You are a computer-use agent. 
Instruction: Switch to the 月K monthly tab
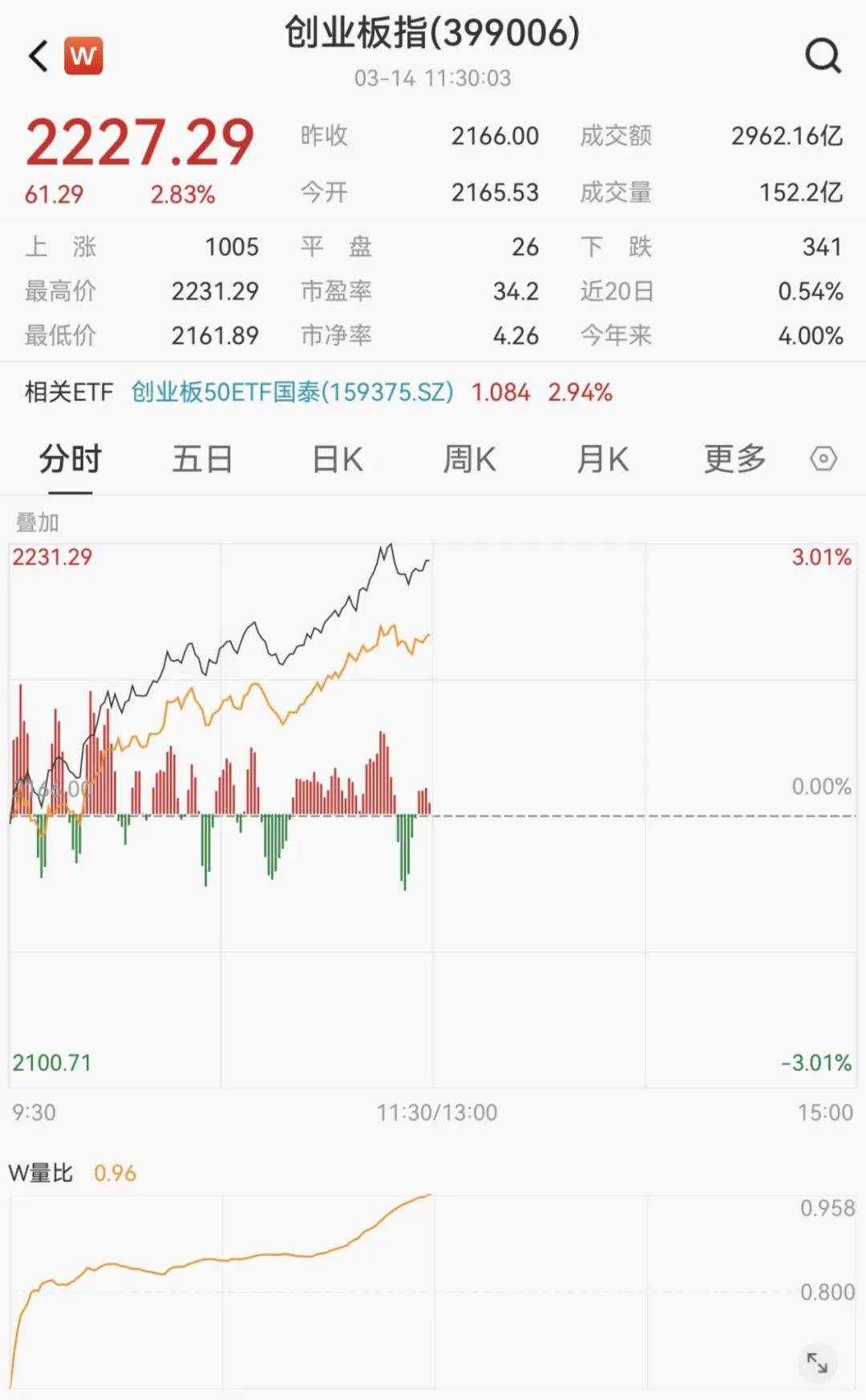pyautogui.click(x=601, y=459)
